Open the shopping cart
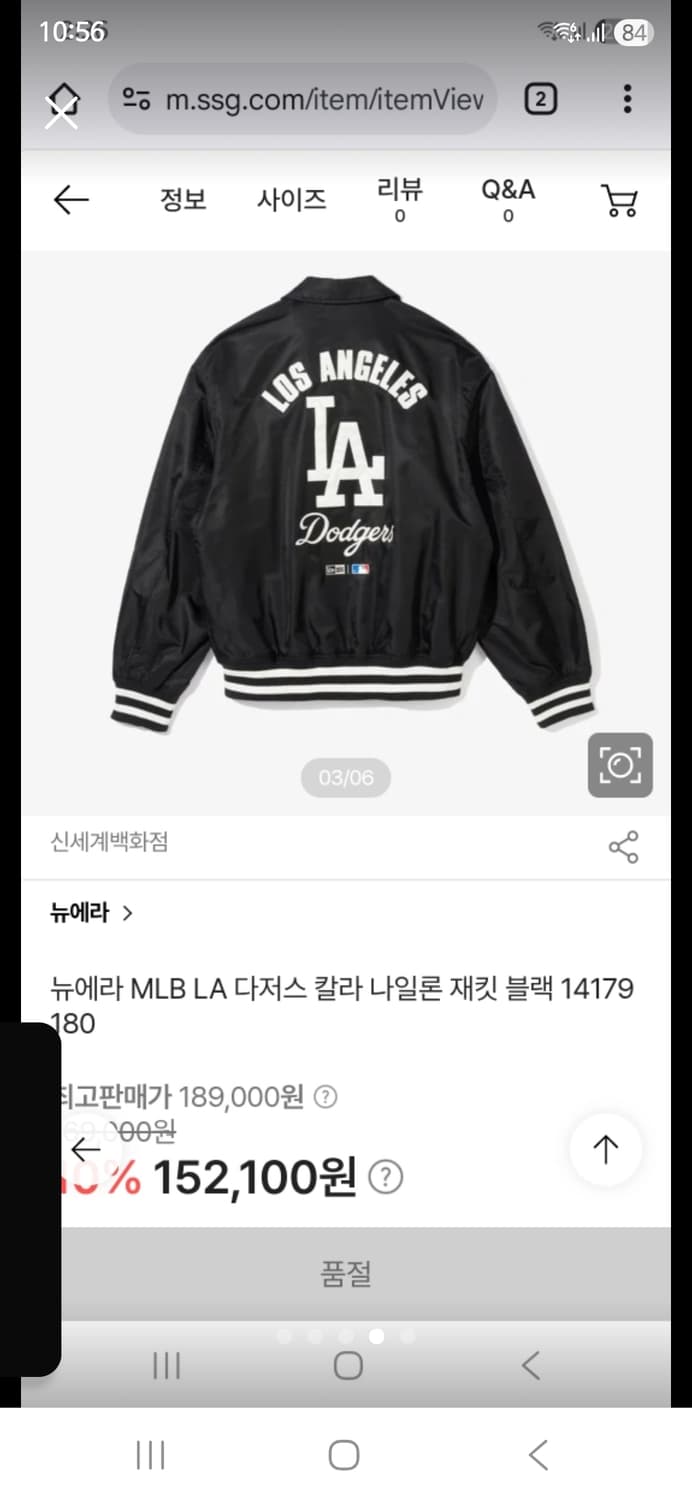The image size is (692, 1500). (620, 201)
